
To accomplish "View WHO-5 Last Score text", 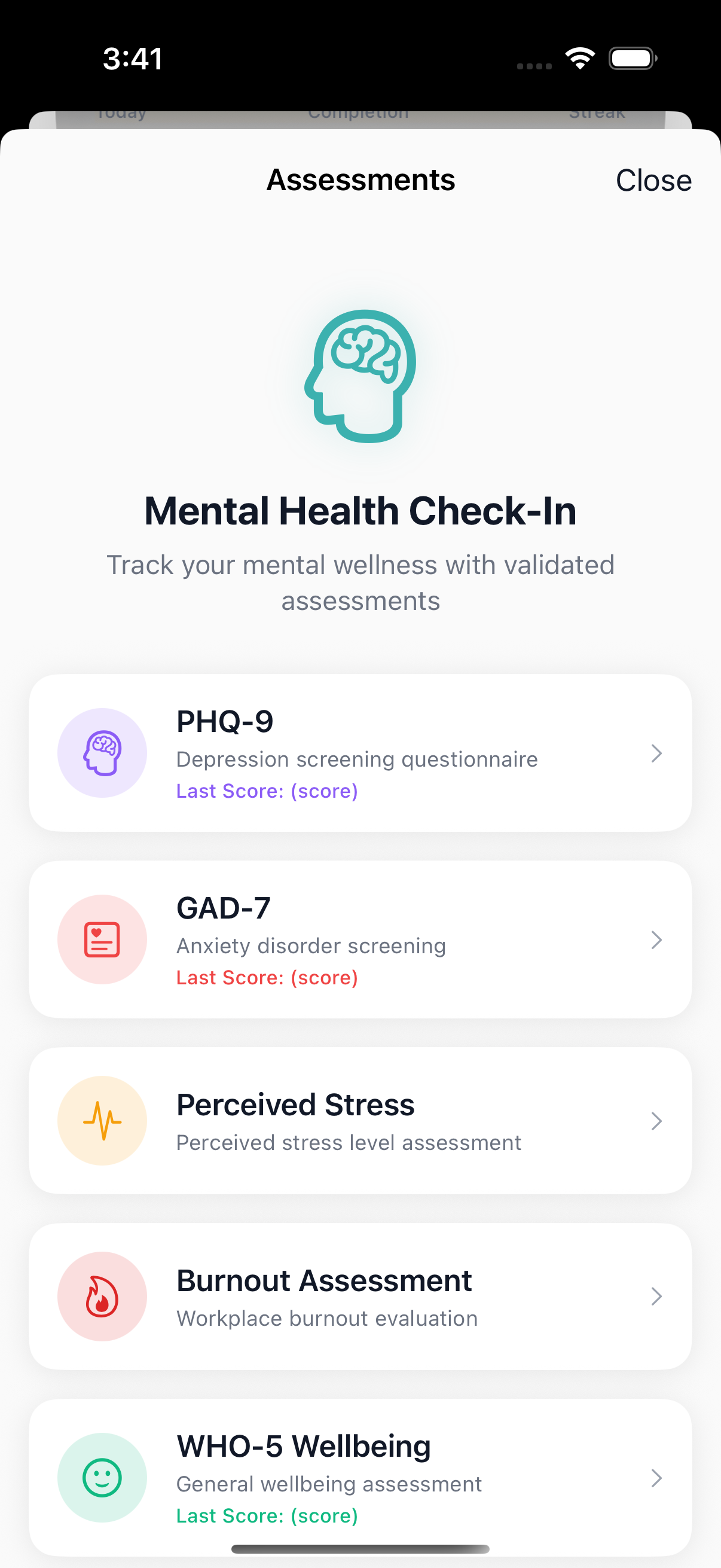I will coord(267,1515).
